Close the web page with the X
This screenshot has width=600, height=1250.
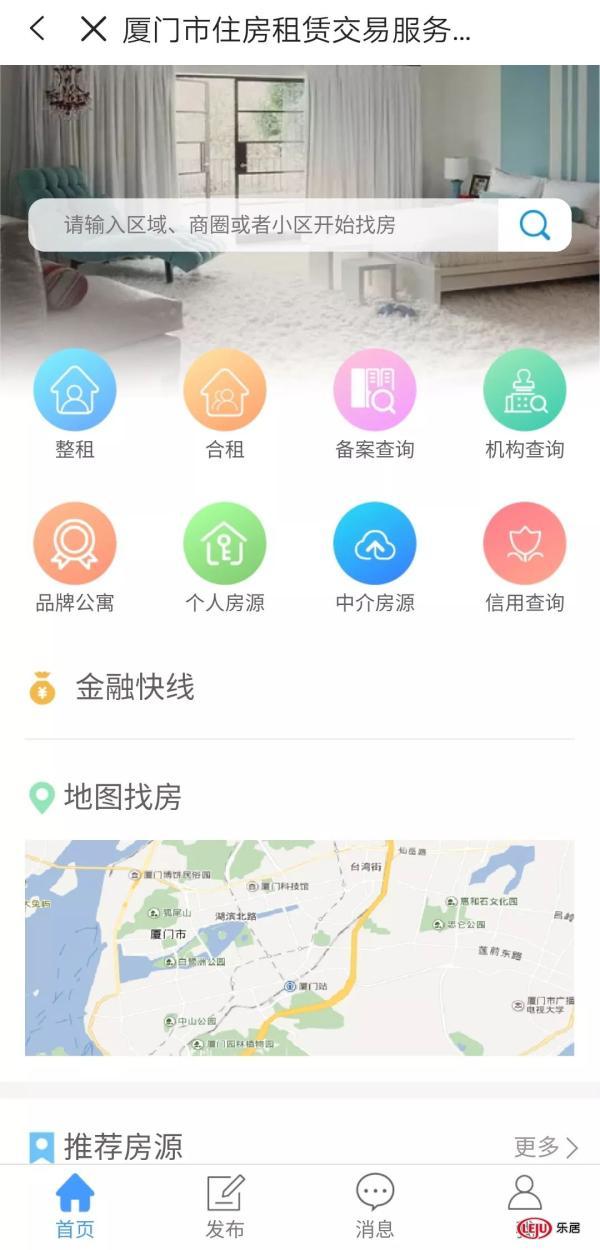click(x=93, y=29)
